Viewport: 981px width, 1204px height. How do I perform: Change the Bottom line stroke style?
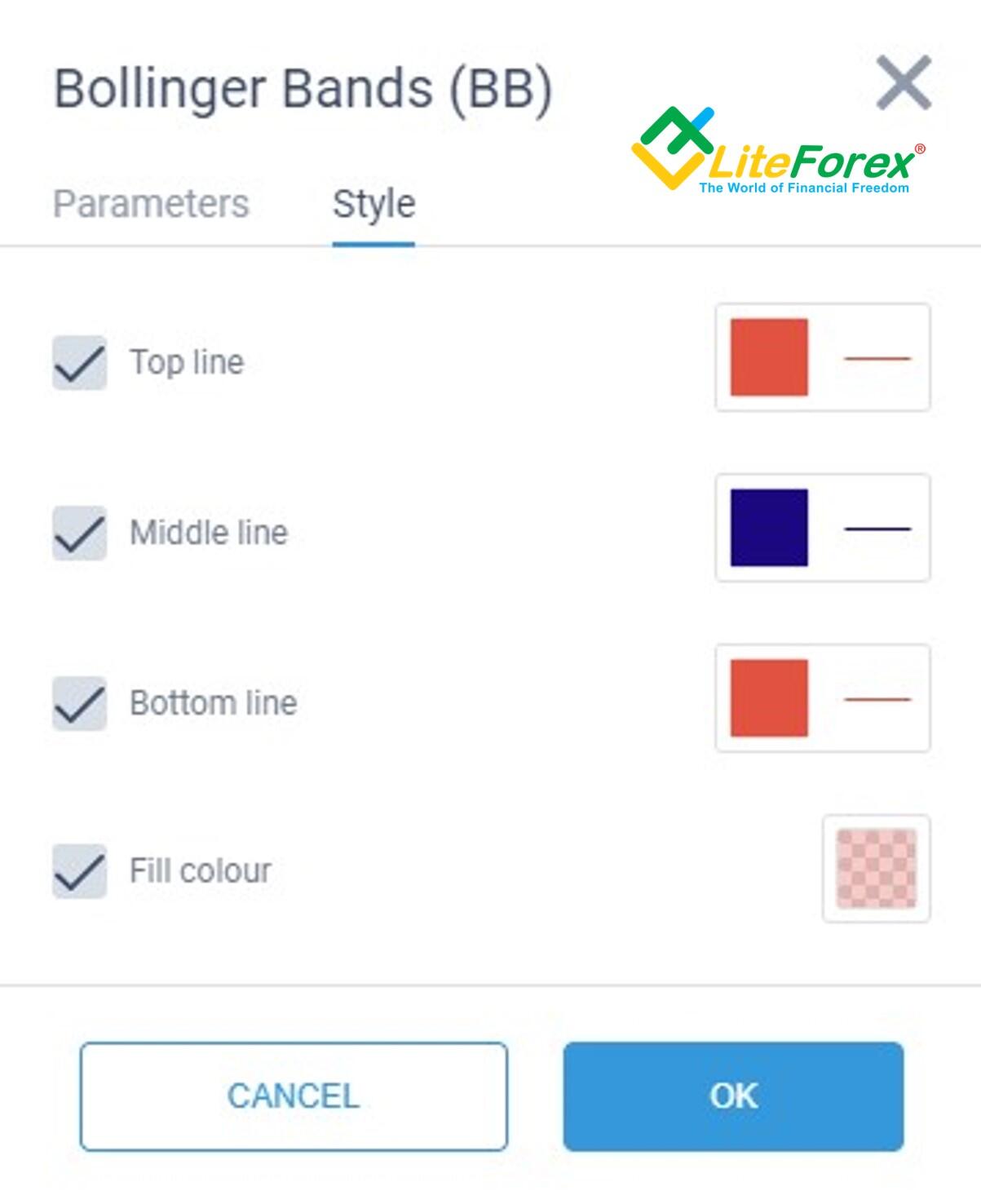tap(877, 699)
